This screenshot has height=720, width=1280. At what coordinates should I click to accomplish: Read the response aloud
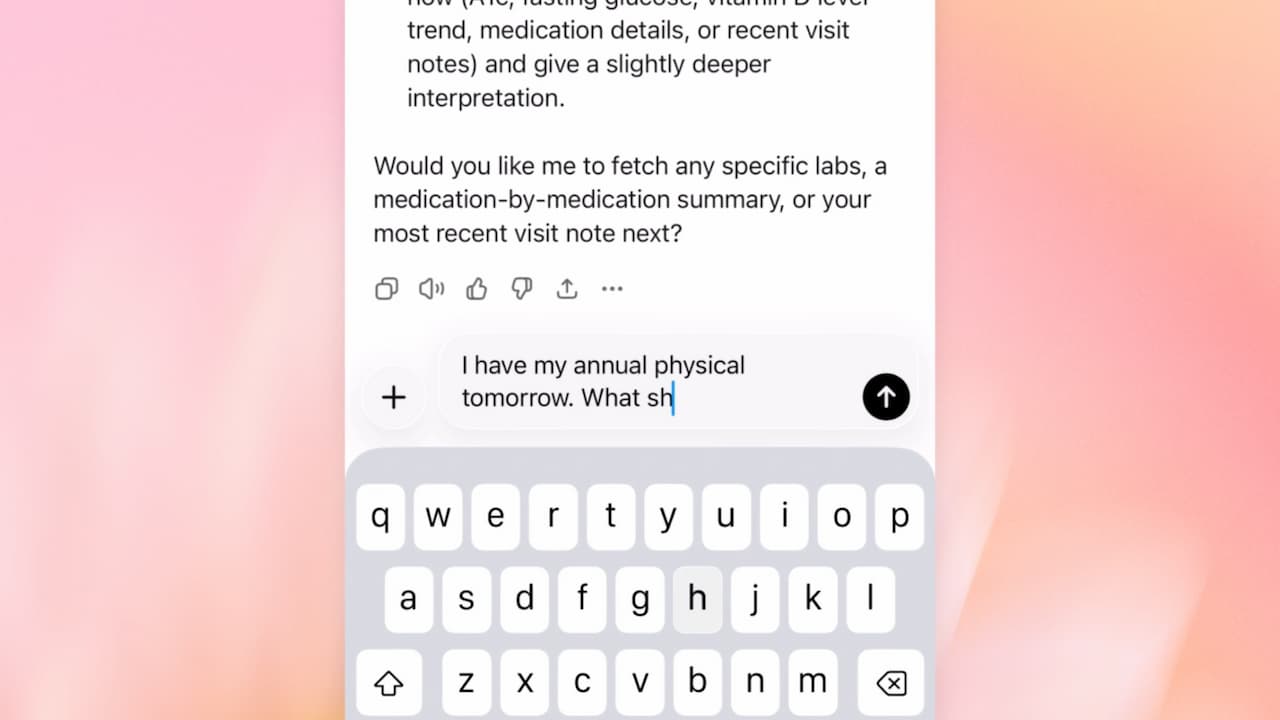[431, 289]
